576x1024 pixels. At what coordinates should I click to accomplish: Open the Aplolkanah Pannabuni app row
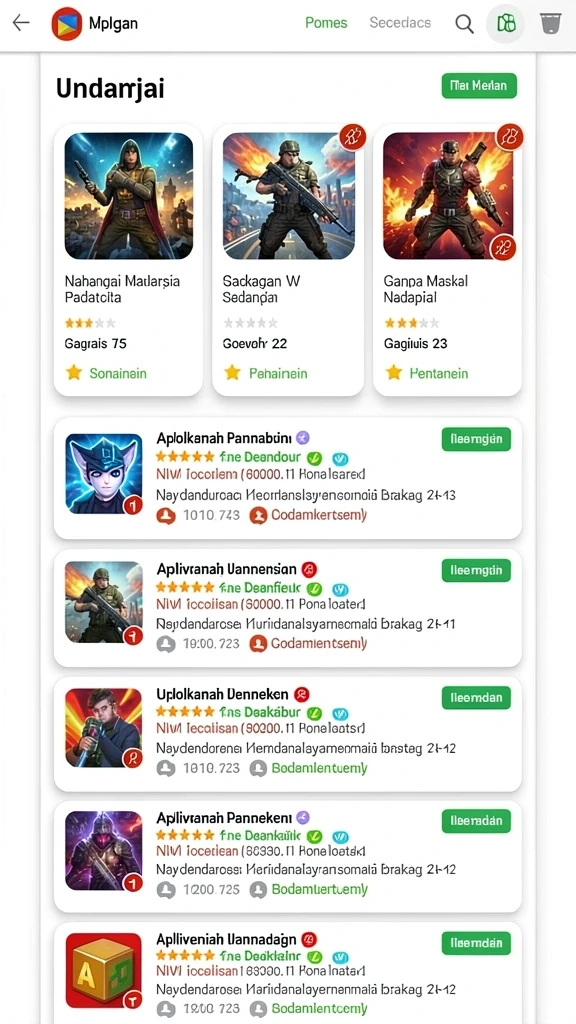click(288, 478)
